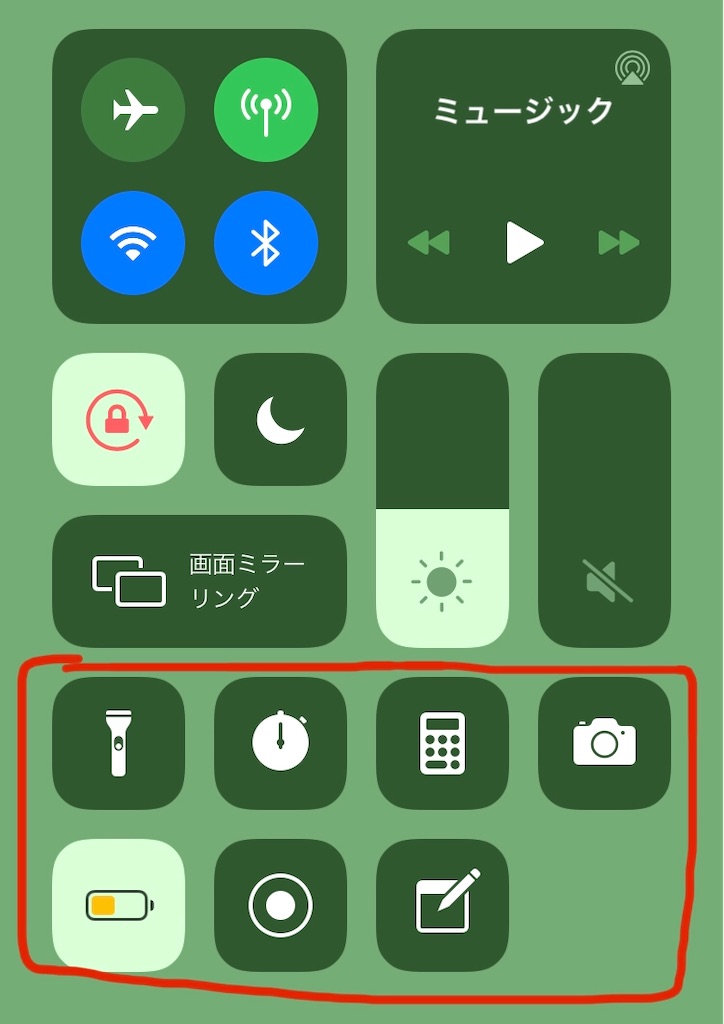Turn off portrait orientation lock
The height and width of the screenshot is (1024, 724).
tap(119, 419)
